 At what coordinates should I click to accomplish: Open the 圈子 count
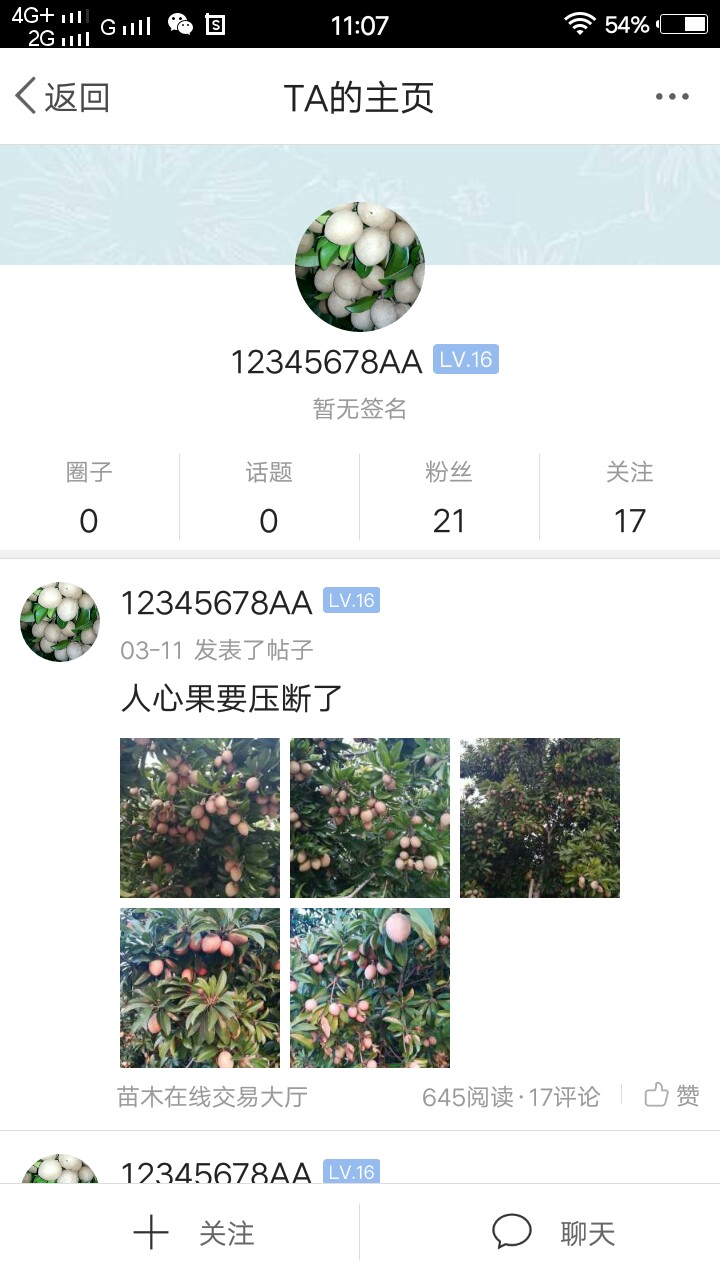(x=89, y=497)
